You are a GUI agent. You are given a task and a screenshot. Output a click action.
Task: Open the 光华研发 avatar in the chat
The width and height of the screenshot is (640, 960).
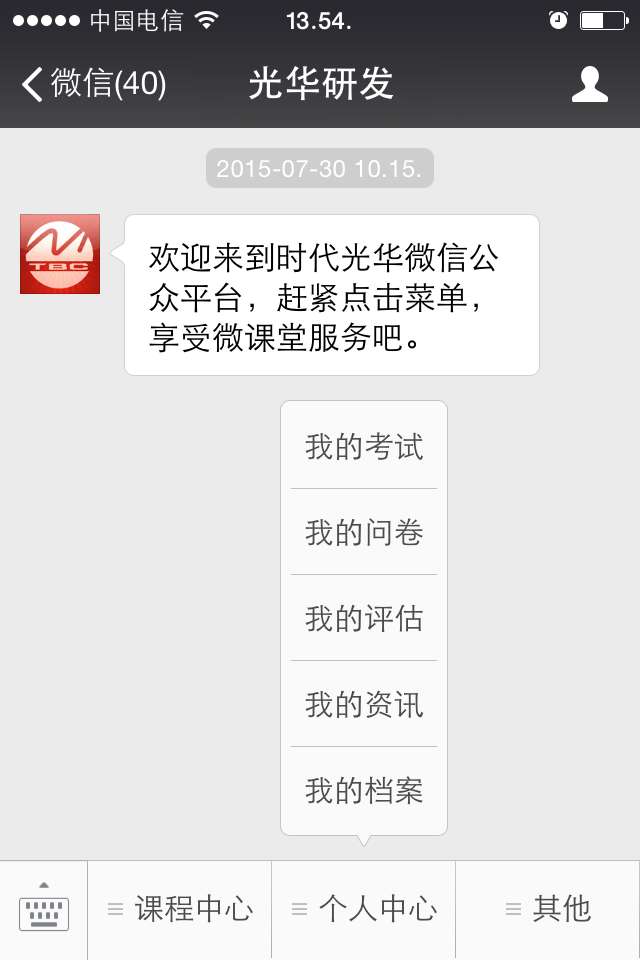pos(60,254)
